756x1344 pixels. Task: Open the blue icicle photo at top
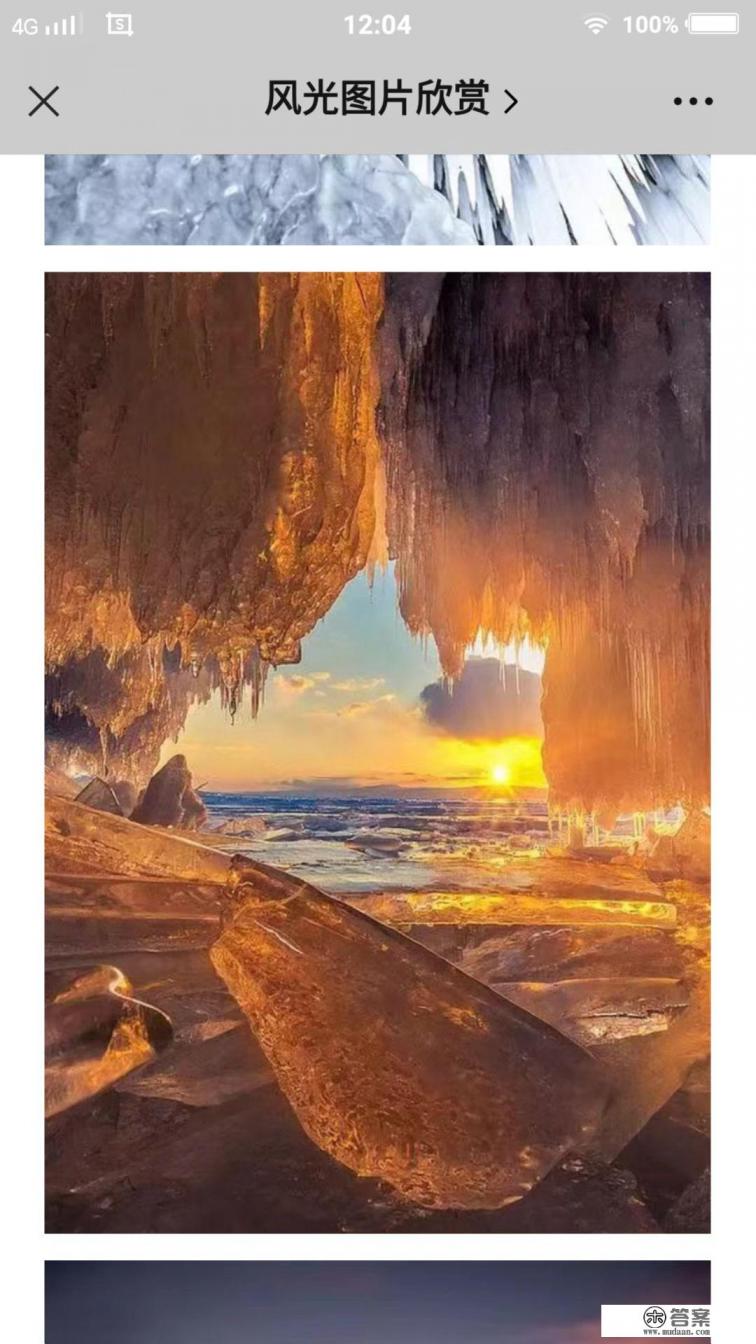377,200
